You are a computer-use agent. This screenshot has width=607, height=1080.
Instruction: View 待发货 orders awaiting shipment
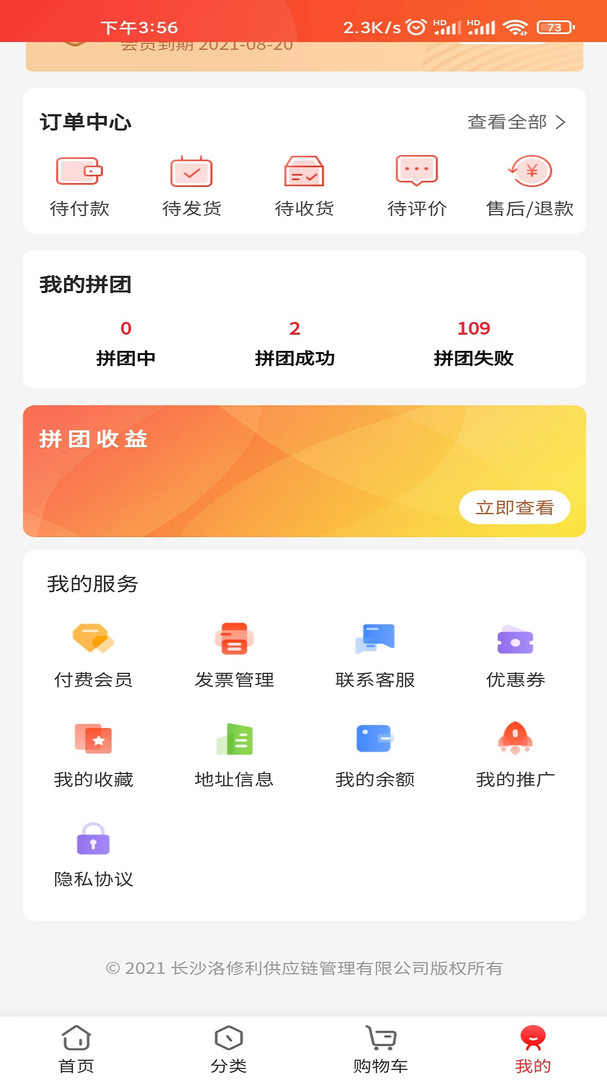point(192,186)
